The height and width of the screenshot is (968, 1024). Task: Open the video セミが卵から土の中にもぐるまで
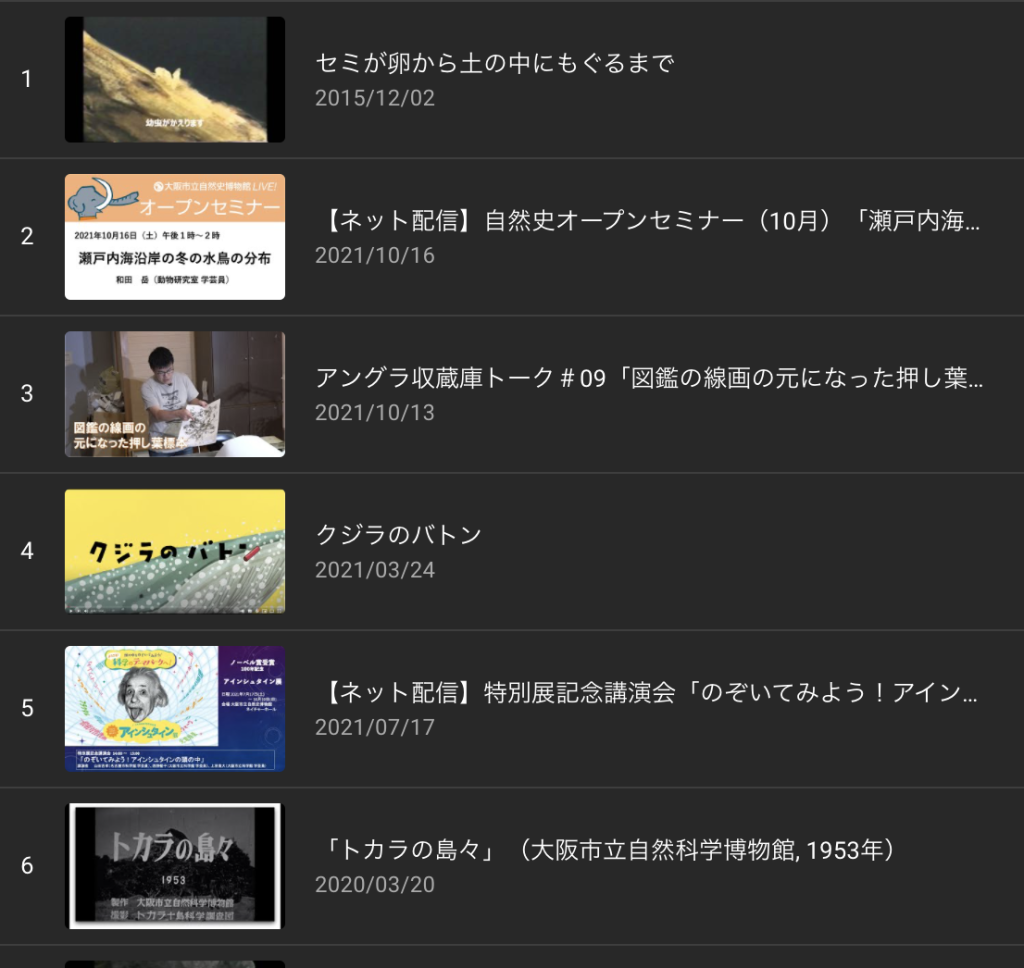494,64
